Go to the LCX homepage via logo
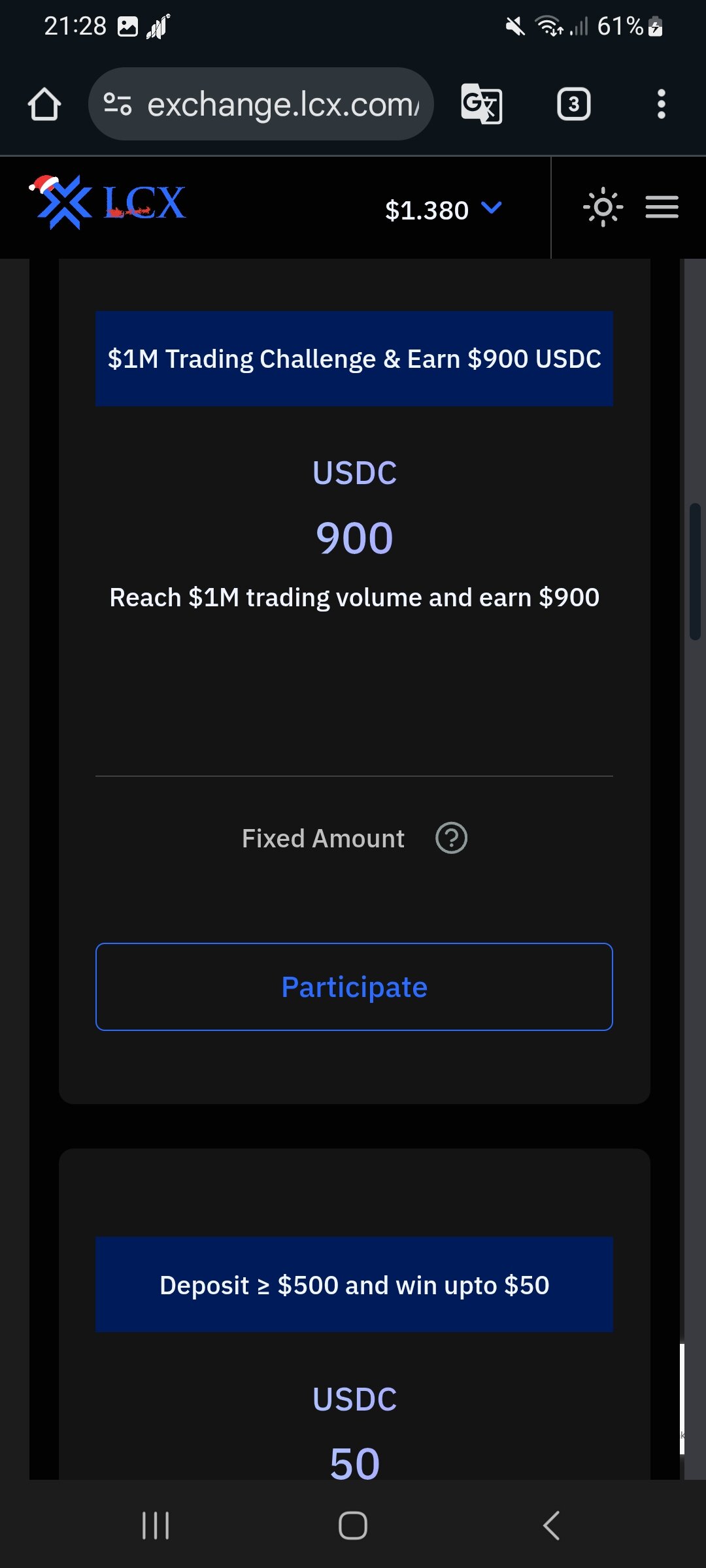The image size is (706, 1568). pos(108,203)
